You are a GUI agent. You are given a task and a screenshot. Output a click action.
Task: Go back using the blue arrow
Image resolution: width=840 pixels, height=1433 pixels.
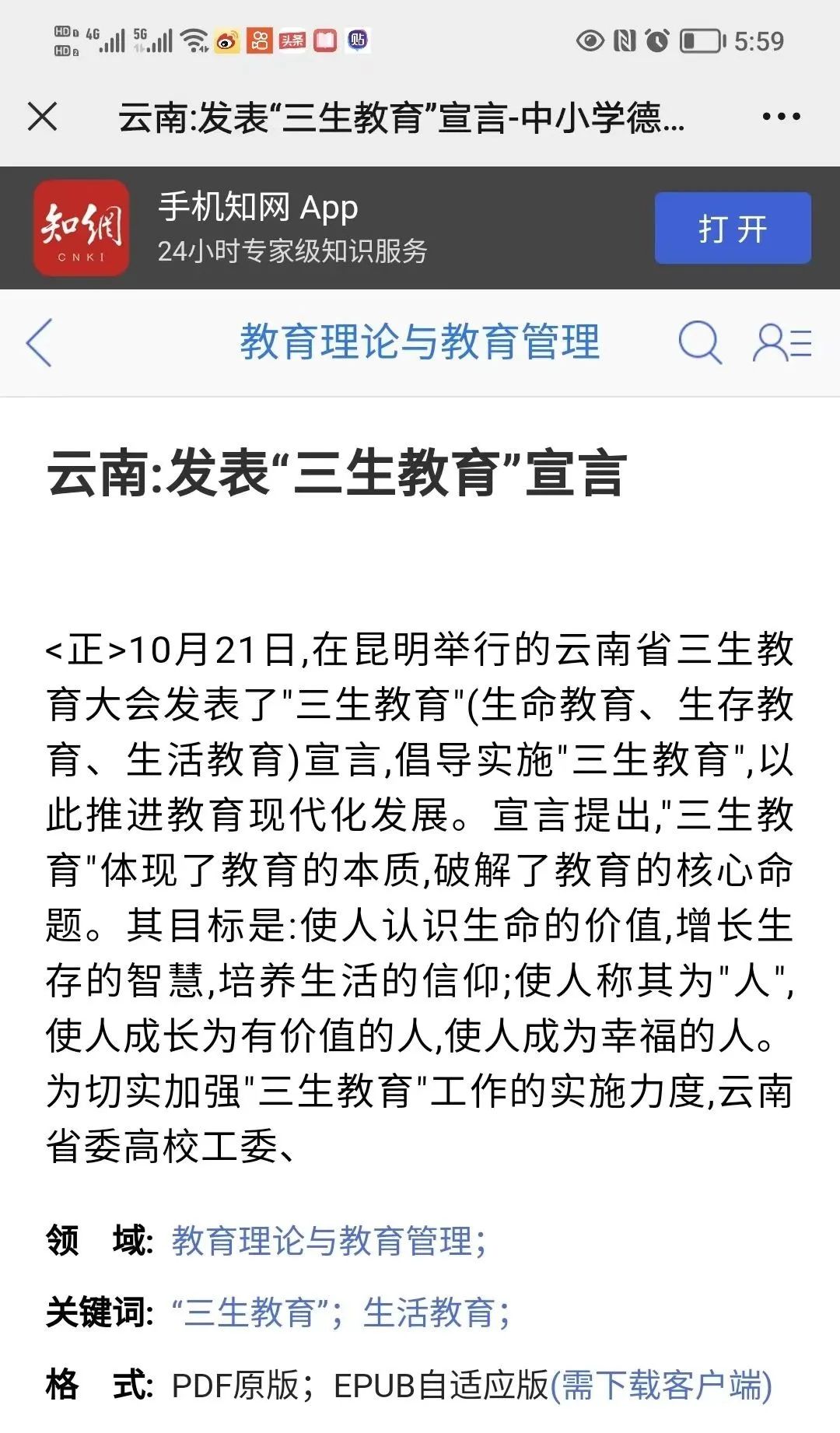[x=39, y=342]
